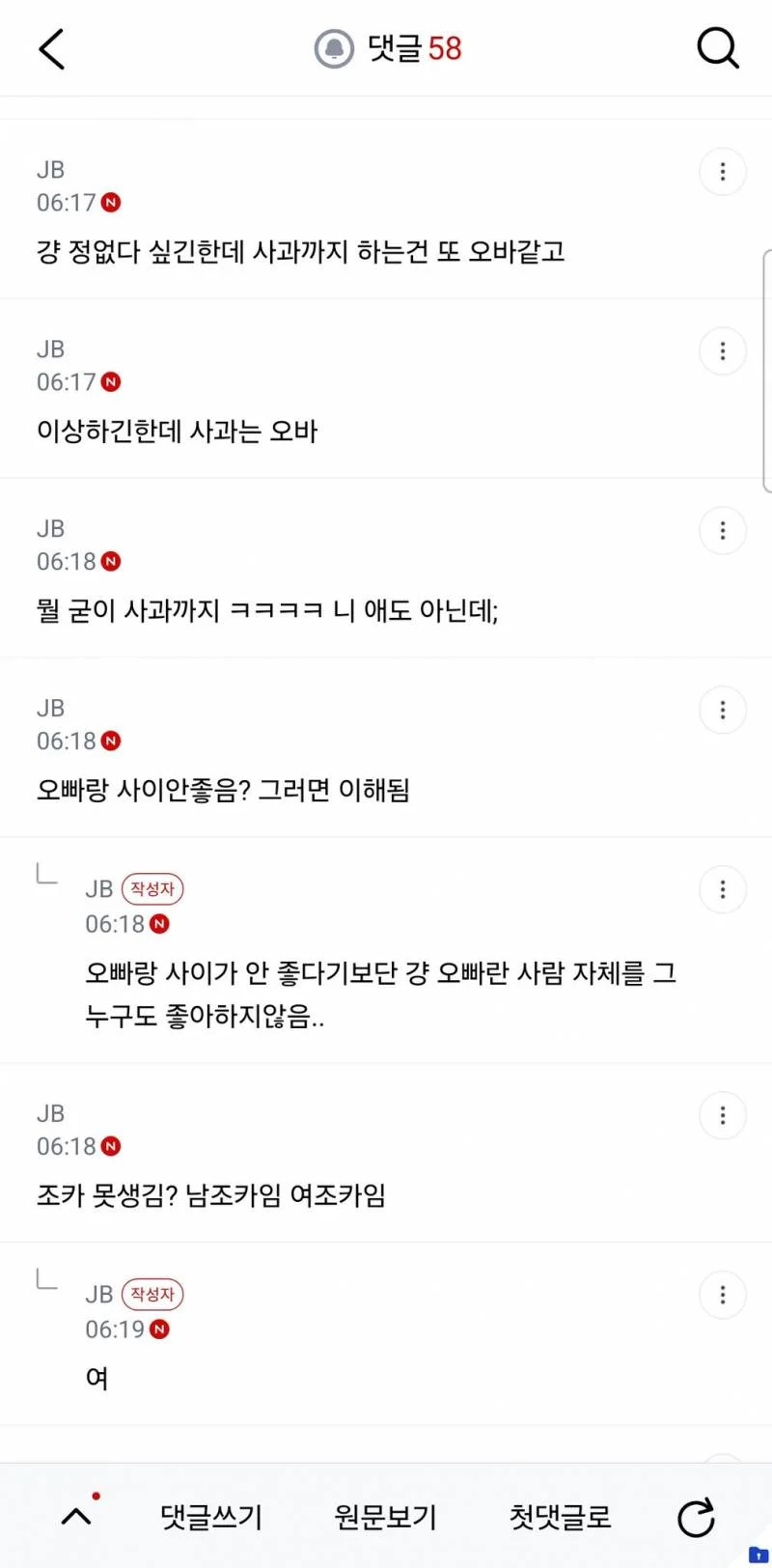Select 원문보기 to view the original post
The height and width of the screenshot is (1568, 772).
pos(385,1517)
